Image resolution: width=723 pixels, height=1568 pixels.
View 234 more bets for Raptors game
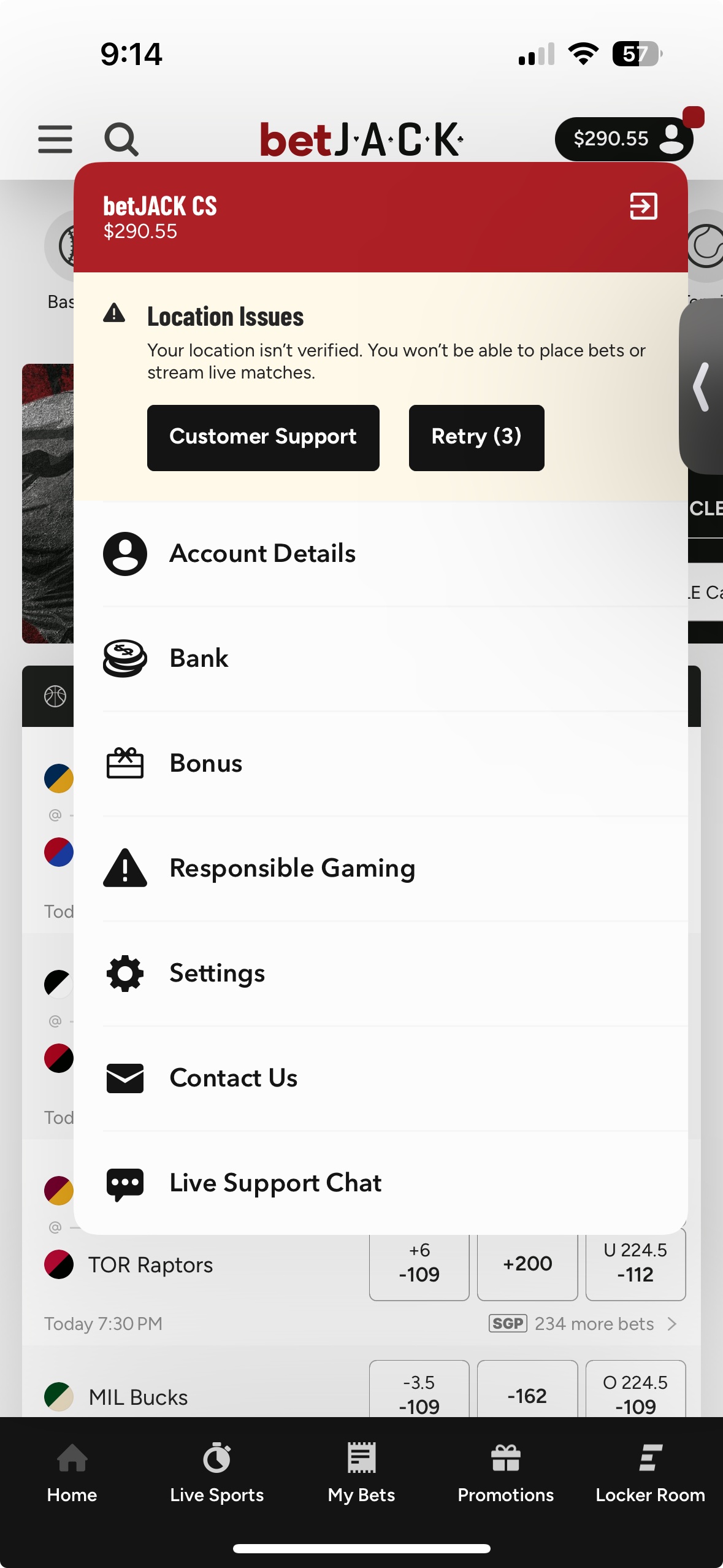[595, 1324]
